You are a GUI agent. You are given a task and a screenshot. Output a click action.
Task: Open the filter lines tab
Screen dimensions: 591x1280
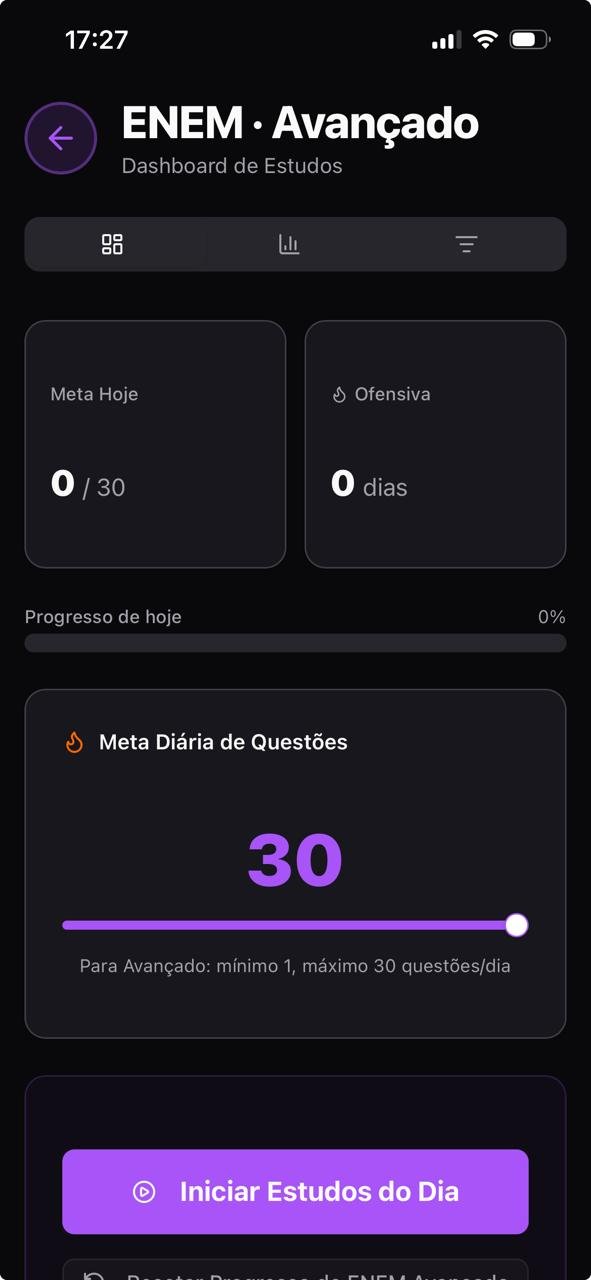coord(466,244)
